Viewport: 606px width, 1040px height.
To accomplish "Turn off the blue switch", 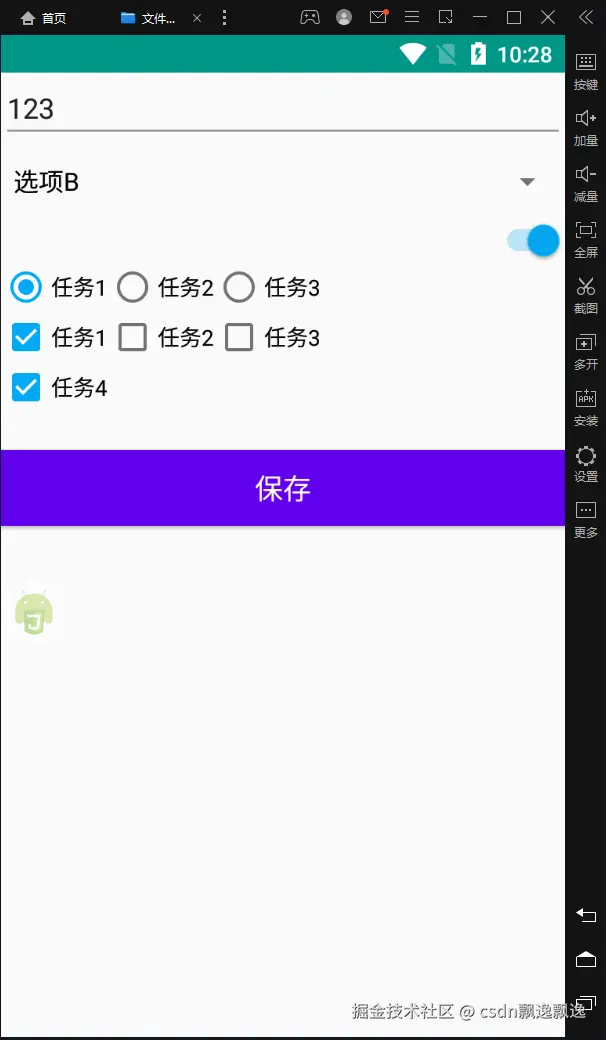I will [x=532, y=240].
